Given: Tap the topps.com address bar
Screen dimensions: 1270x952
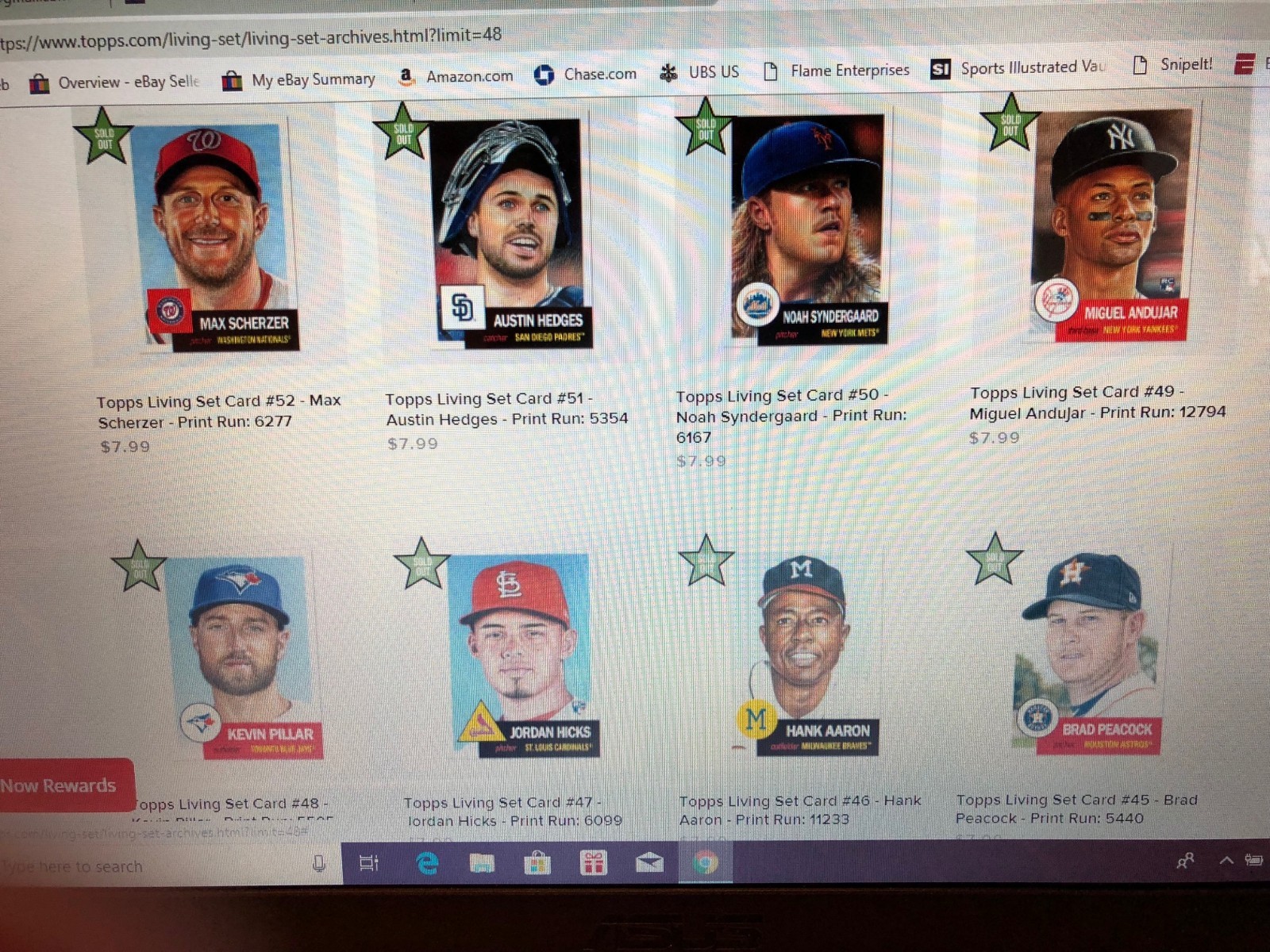Looking at the screenshot, I should coord(317,36).
